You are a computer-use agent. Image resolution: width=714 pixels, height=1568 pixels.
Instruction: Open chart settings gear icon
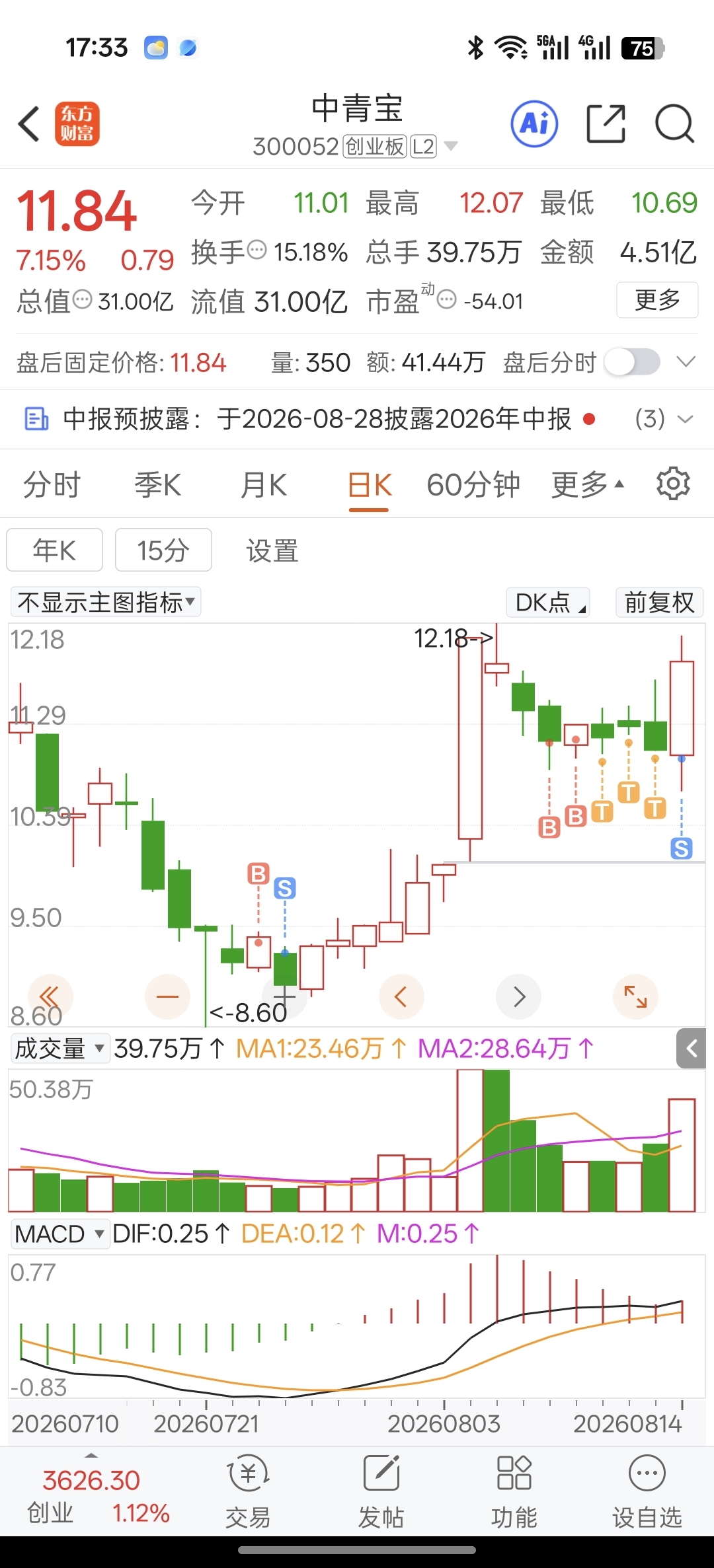click(673, 484)
